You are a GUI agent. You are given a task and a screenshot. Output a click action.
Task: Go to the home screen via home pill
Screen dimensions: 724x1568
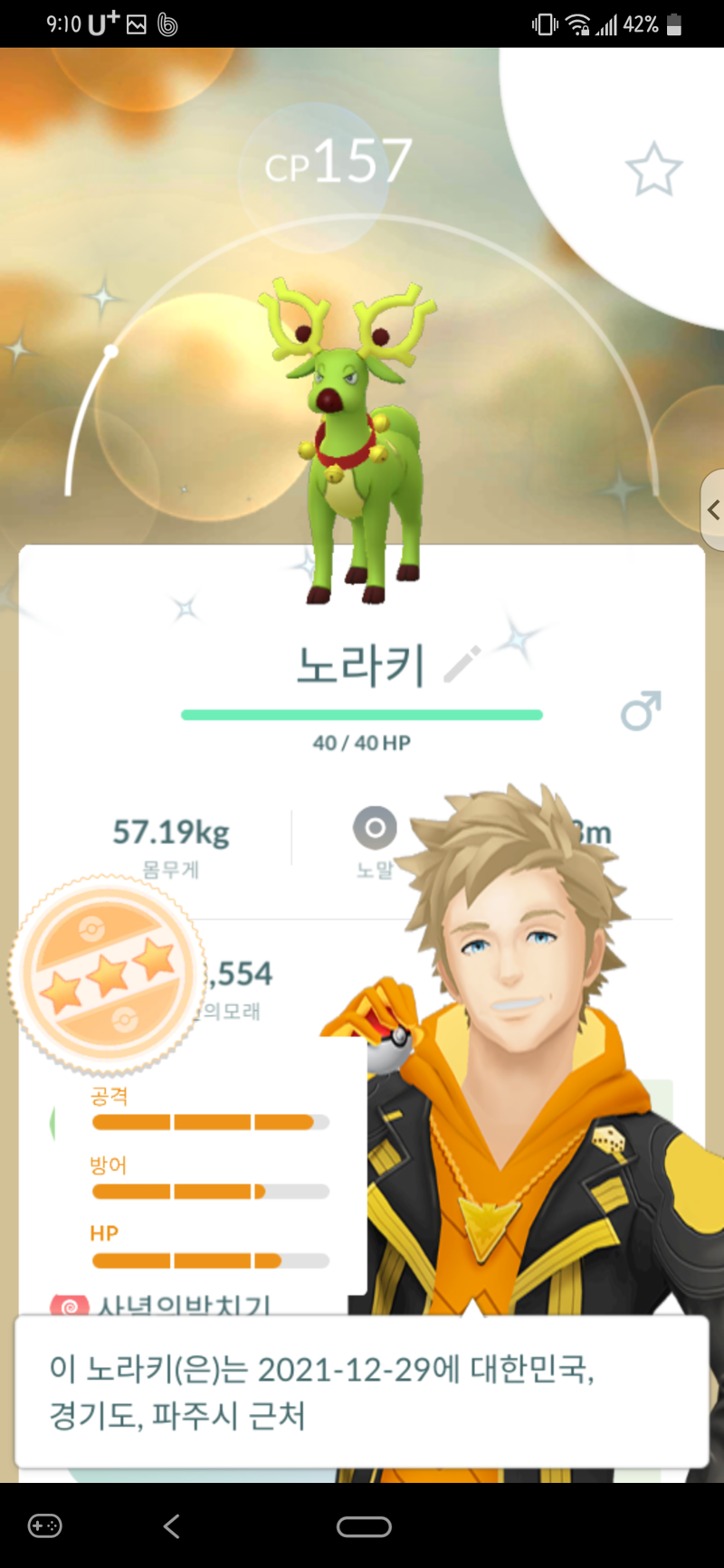point(364,1526)
